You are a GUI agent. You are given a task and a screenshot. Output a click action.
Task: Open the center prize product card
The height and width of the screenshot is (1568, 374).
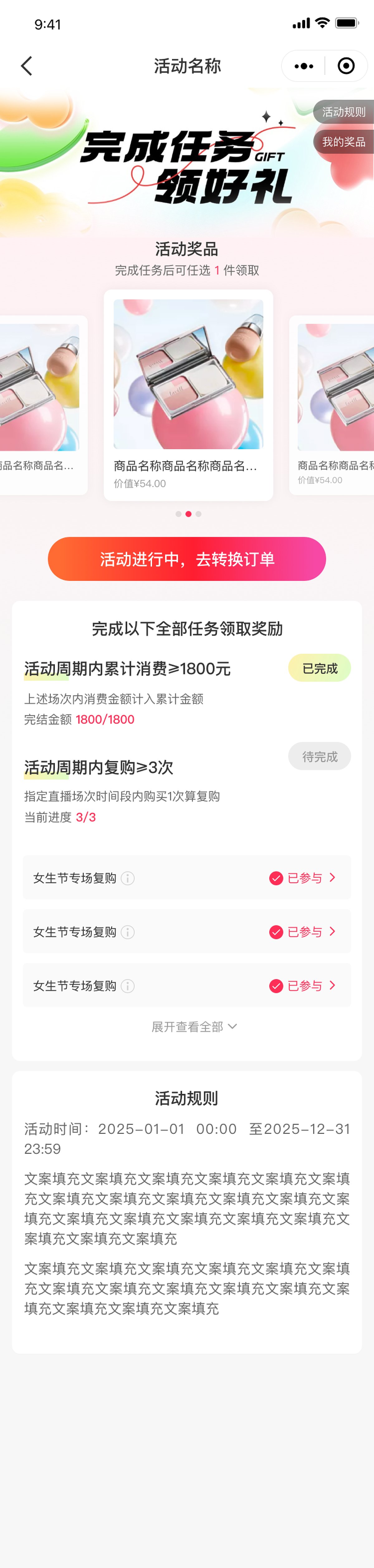coord(188,395)
